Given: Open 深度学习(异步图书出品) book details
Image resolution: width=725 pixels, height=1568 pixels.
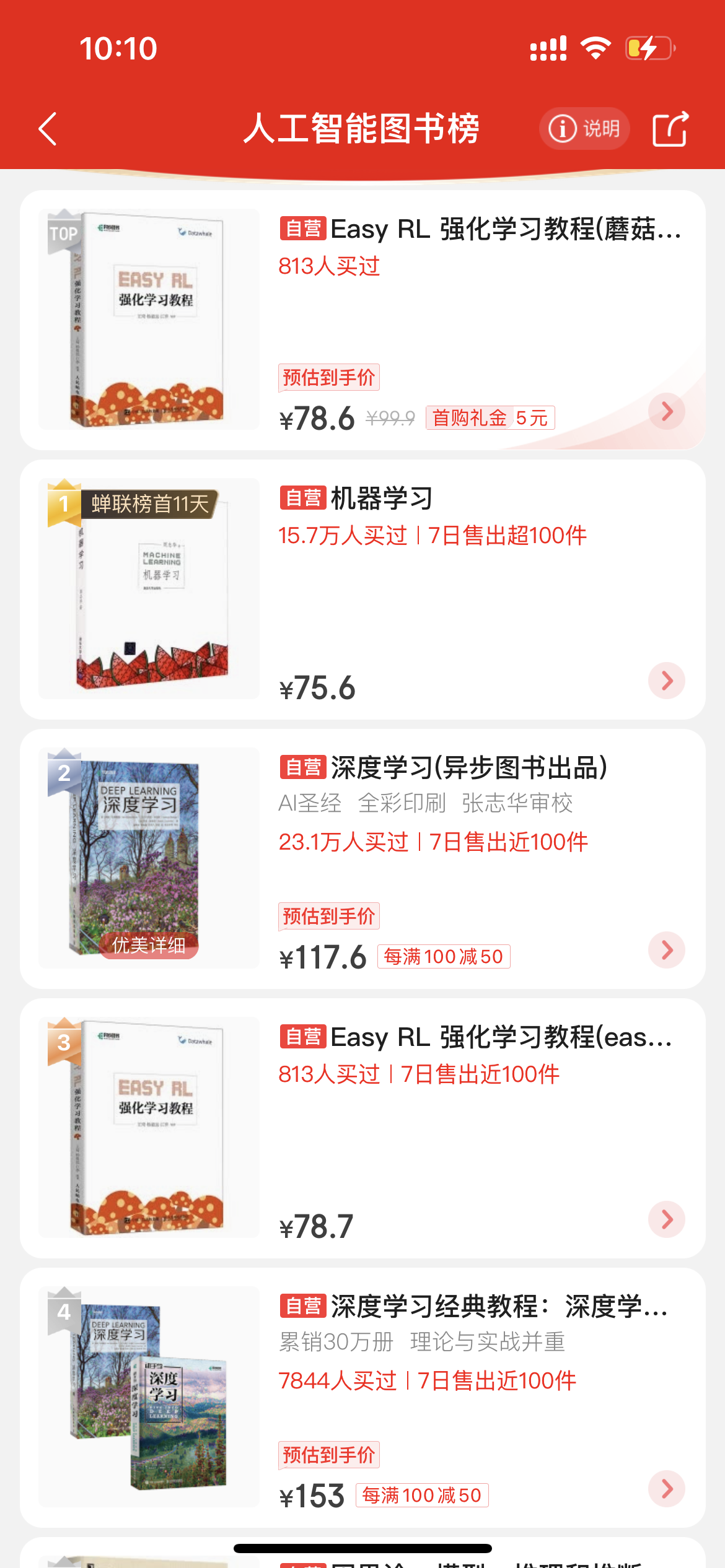Looking at the screenshot, I should [468, 768].
